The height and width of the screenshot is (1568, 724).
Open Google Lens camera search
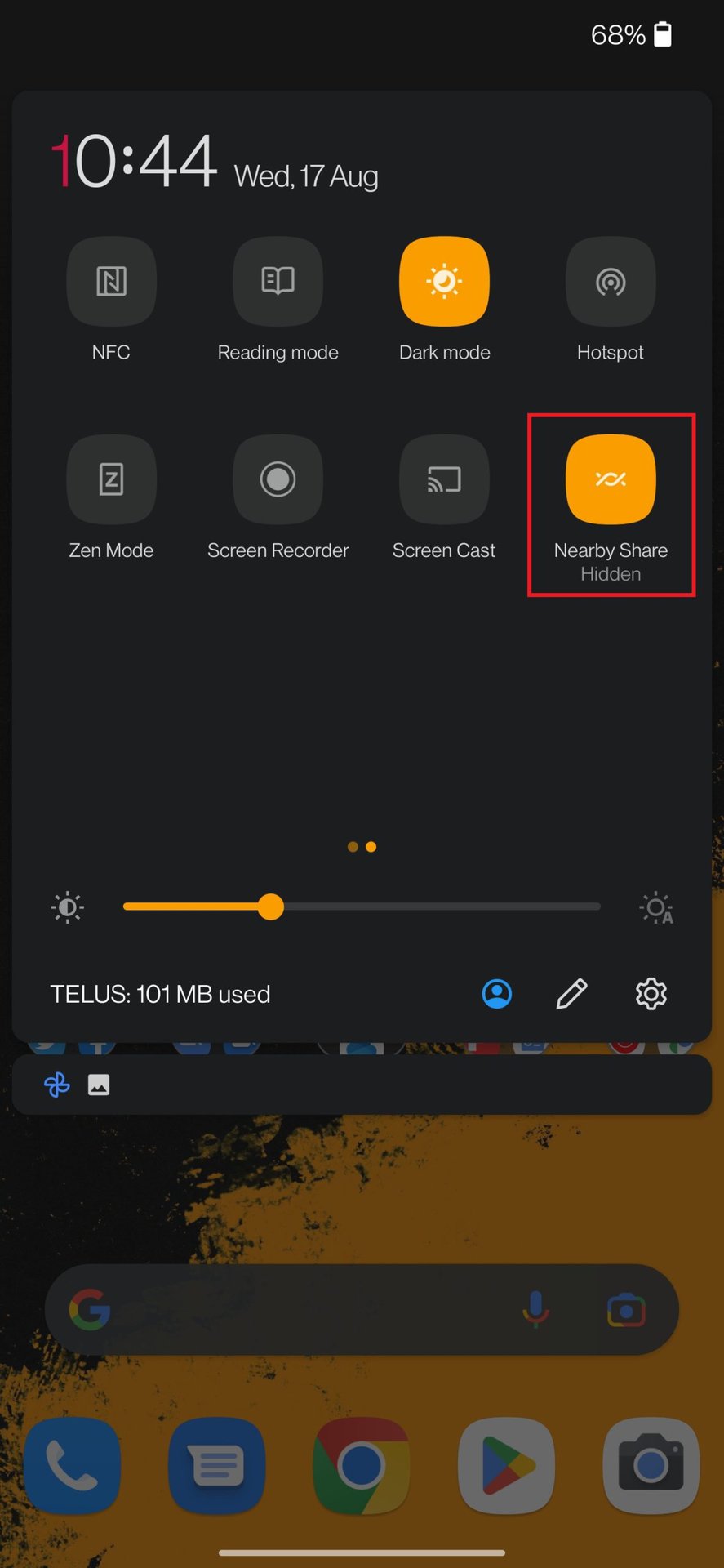tap(626, 1310)
